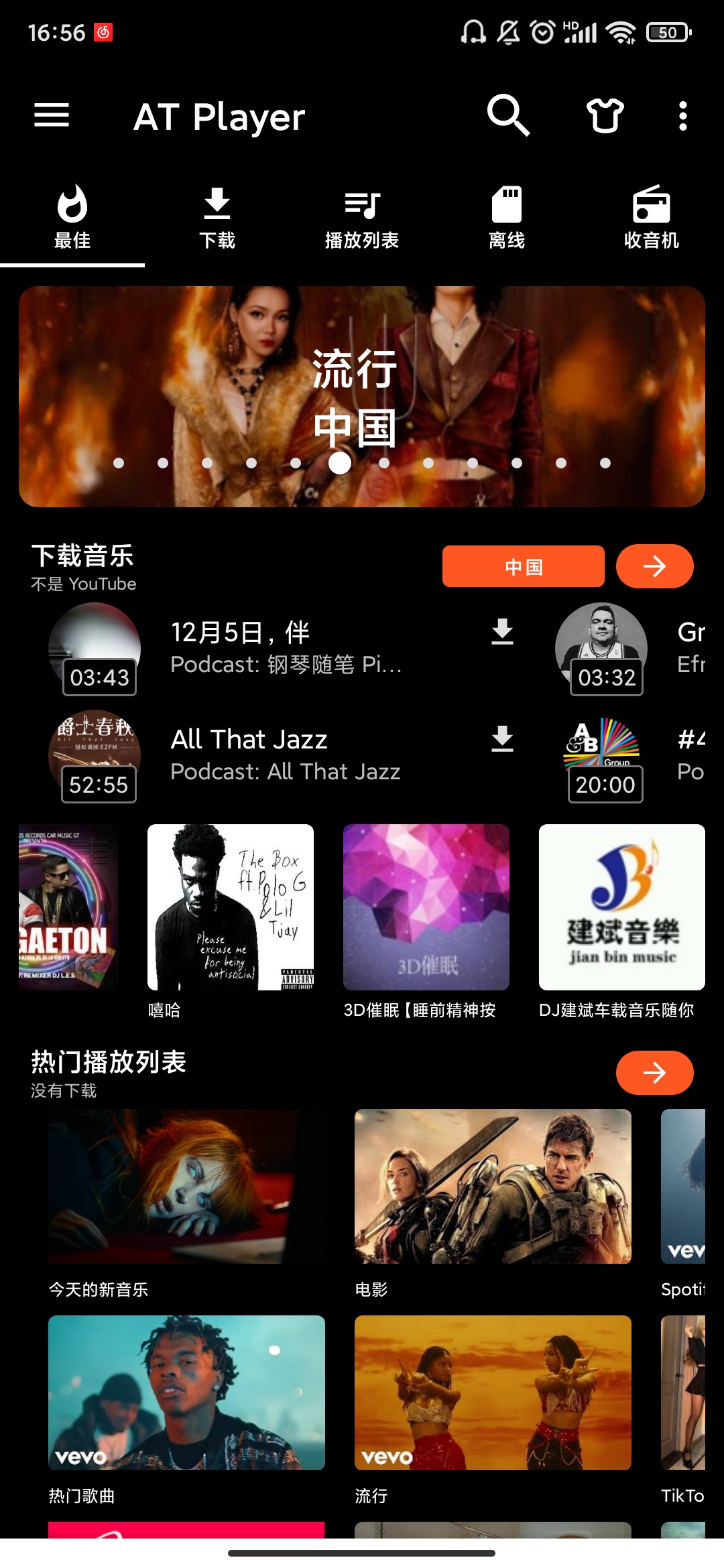Tap the 中国 country filter button
This screenshot has height=1568, width=724.
[x=524, y=566]
